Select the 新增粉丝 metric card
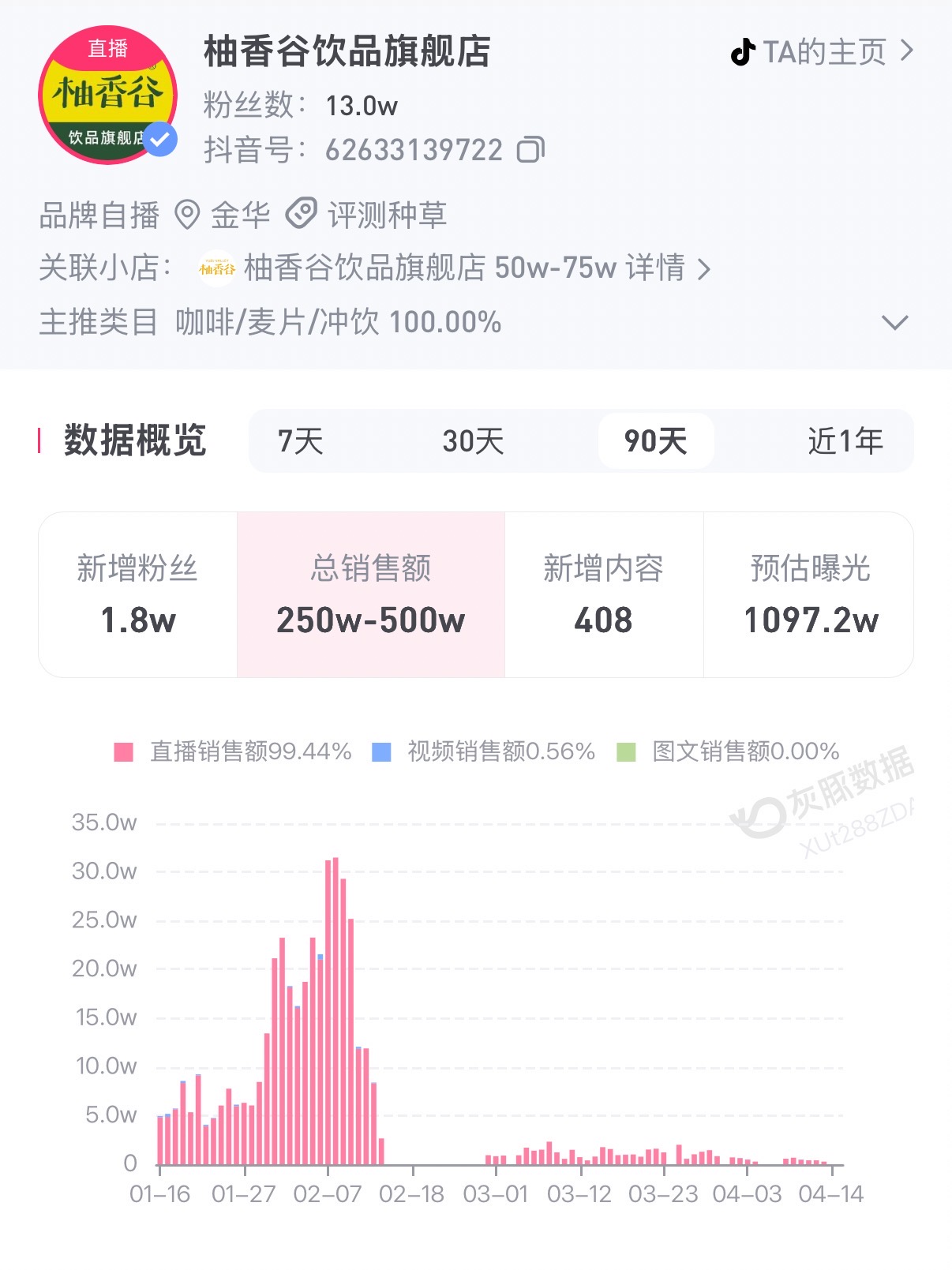 coord(138,594)
